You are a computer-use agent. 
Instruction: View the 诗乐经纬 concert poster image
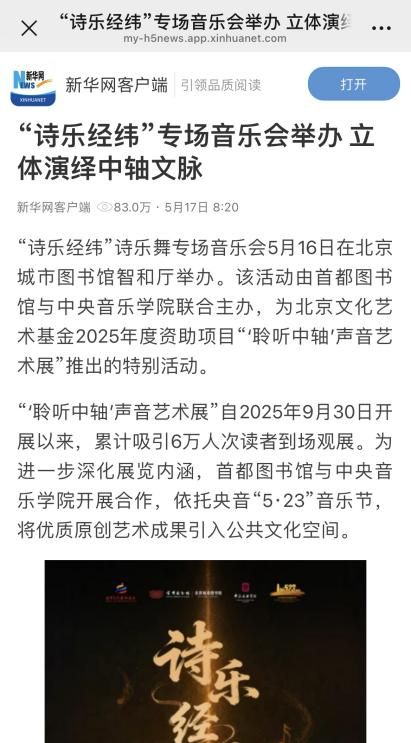tap(205, 651)
